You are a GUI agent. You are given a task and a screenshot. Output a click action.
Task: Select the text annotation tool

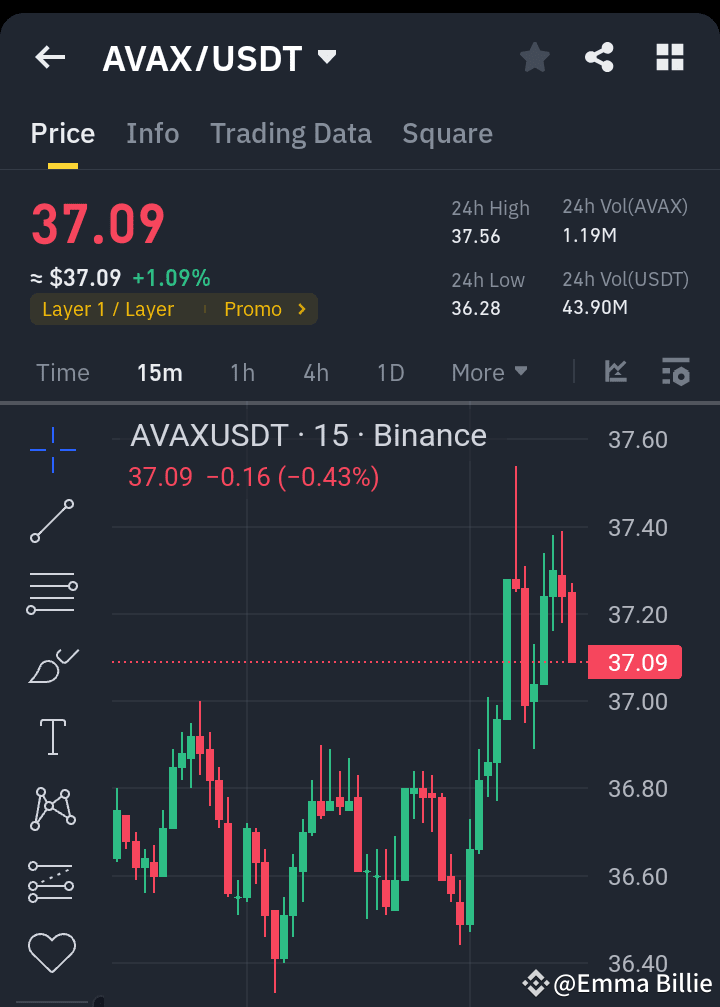50,736
